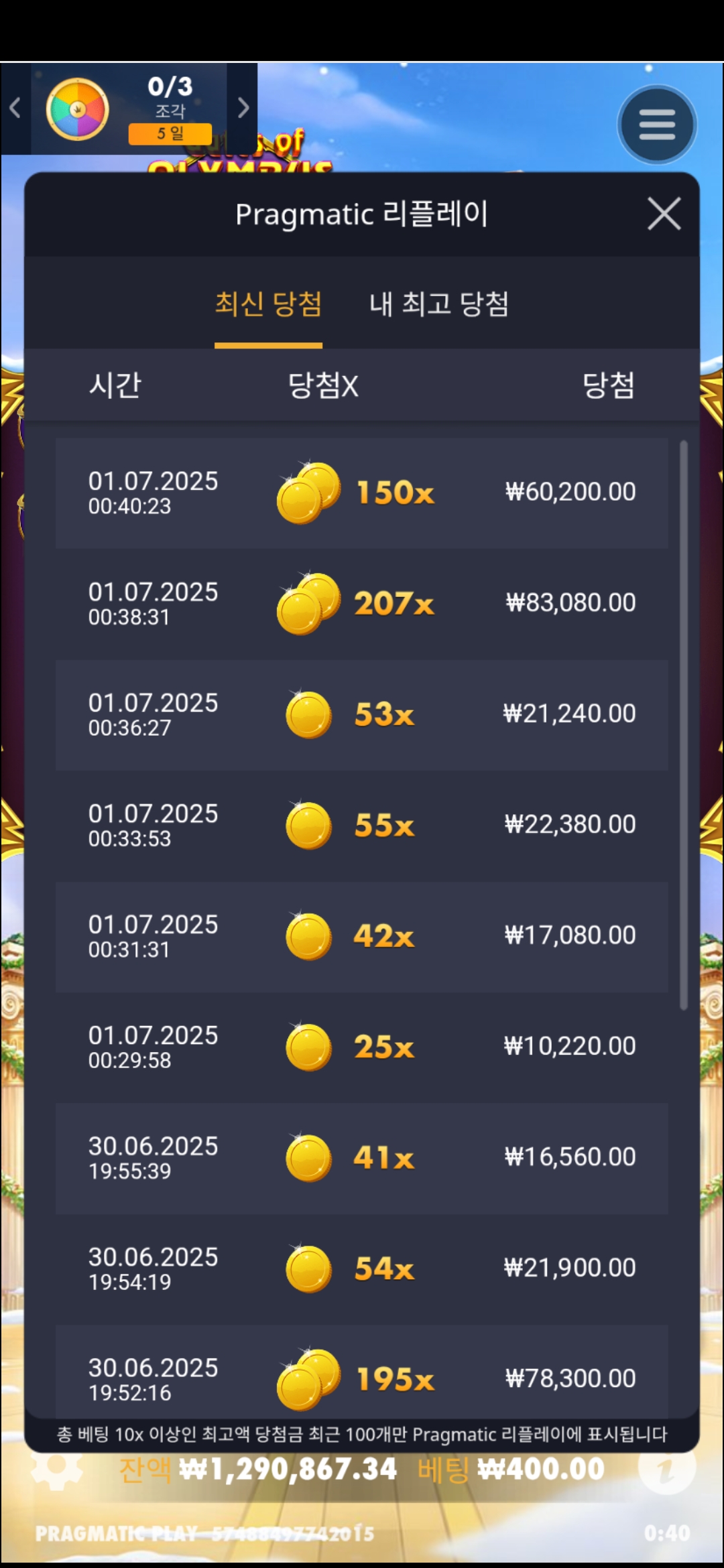Open the 54x win replay of ₩21,900.00
The image size is (724, 1568).
(x=362, y=1268)
